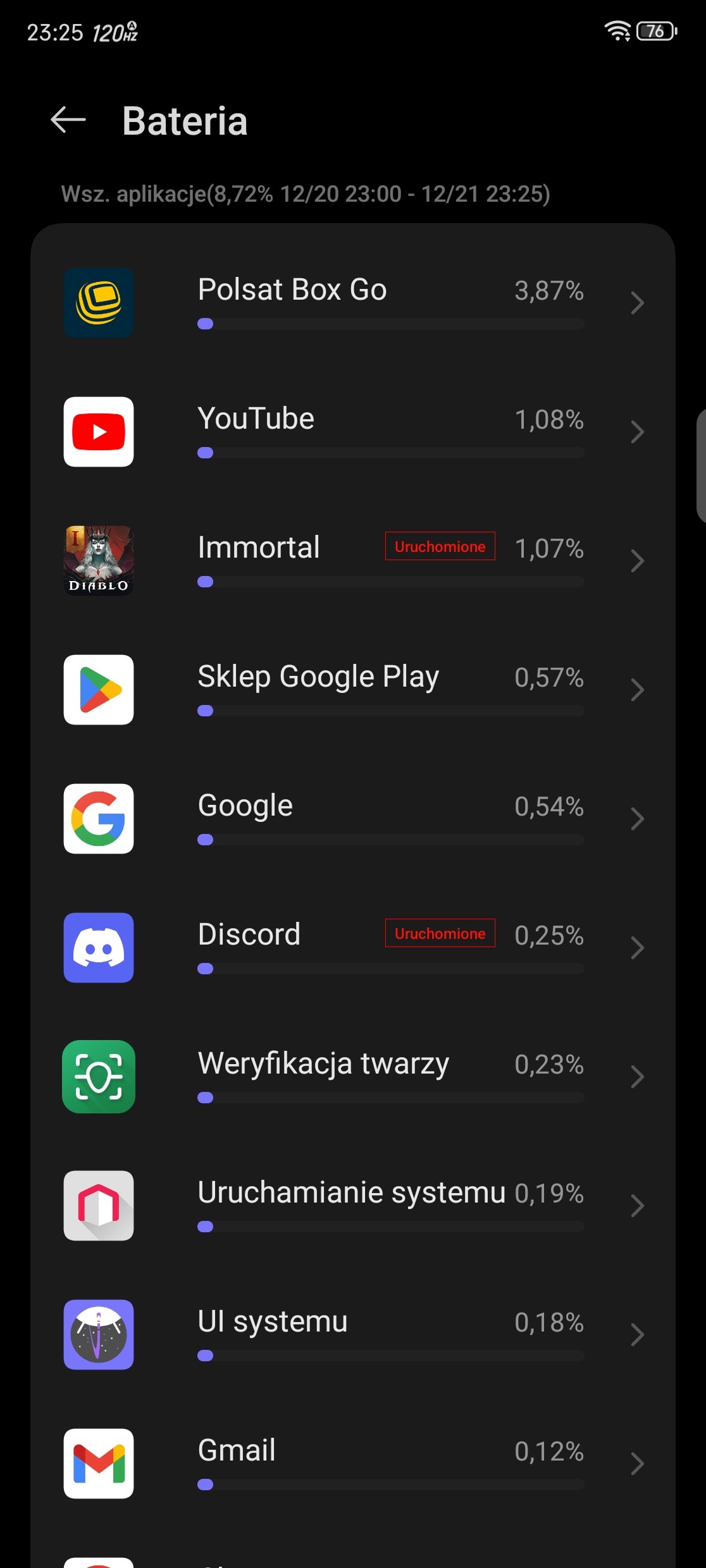Go back from the Bateria screen

pos(68,120)
